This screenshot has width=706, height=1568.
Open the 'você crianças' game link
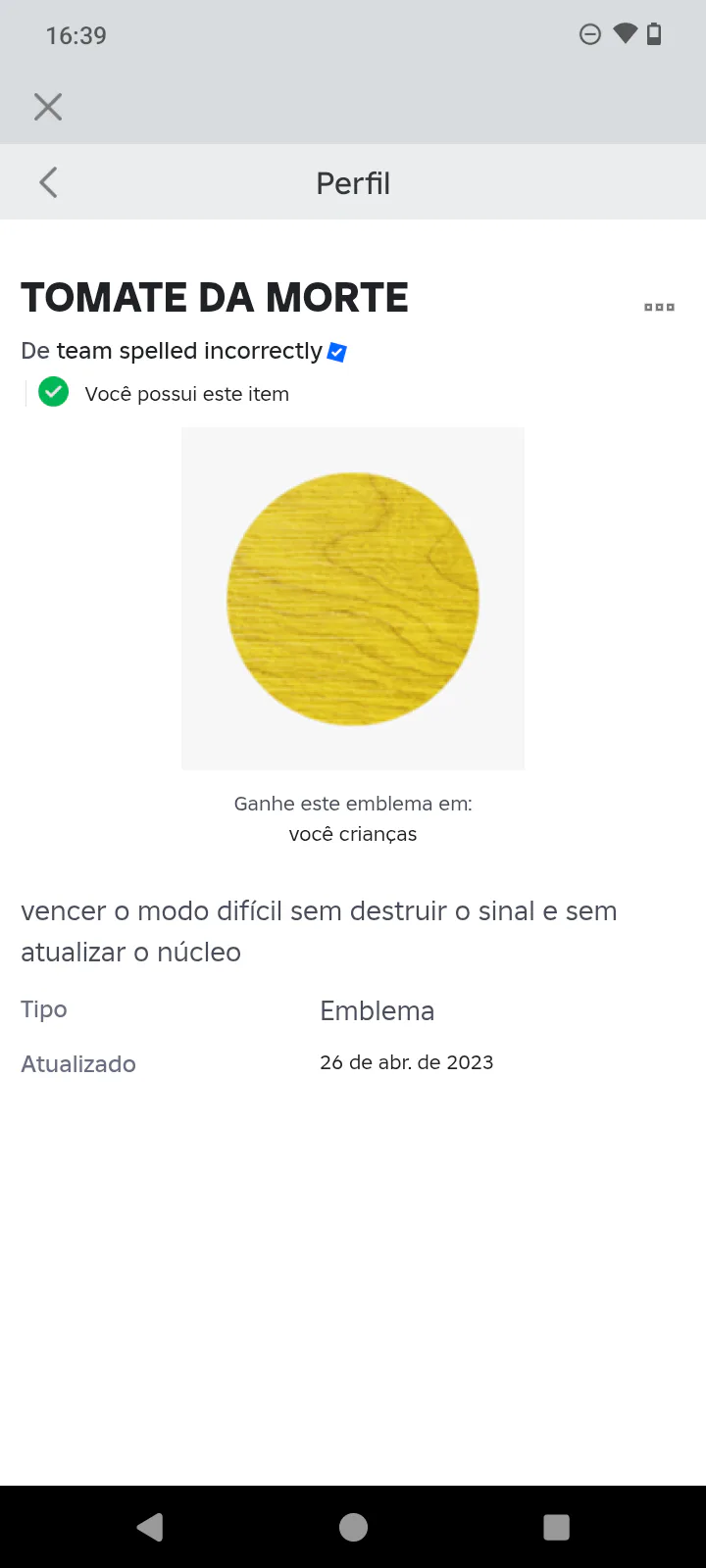[353, 834]
